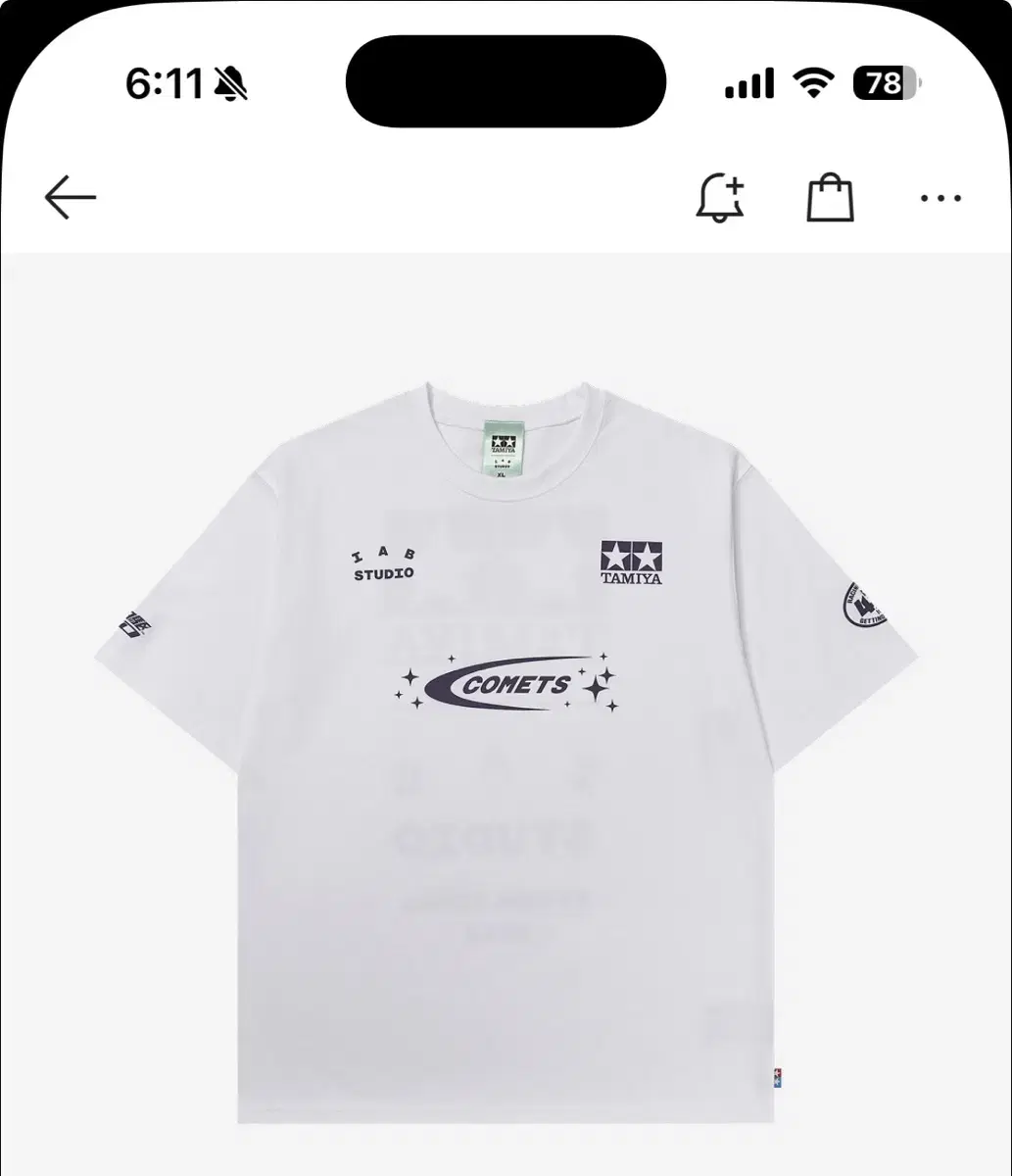Tap the back arrow to leave the listing
Screen dimensions: 1012x1176
coord(69,197)
